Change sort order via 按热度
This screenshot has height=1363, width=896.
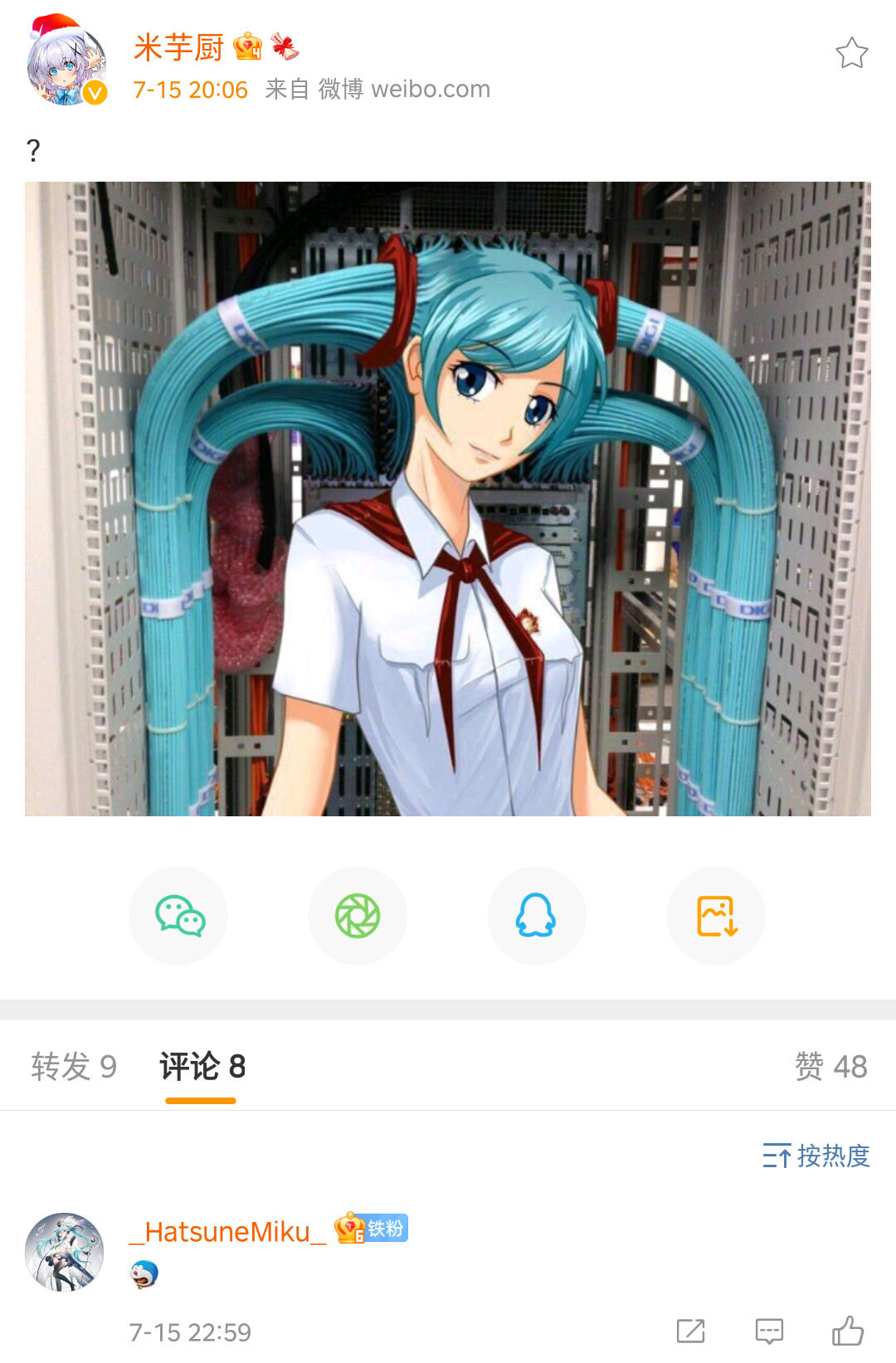click(816, 1155)
